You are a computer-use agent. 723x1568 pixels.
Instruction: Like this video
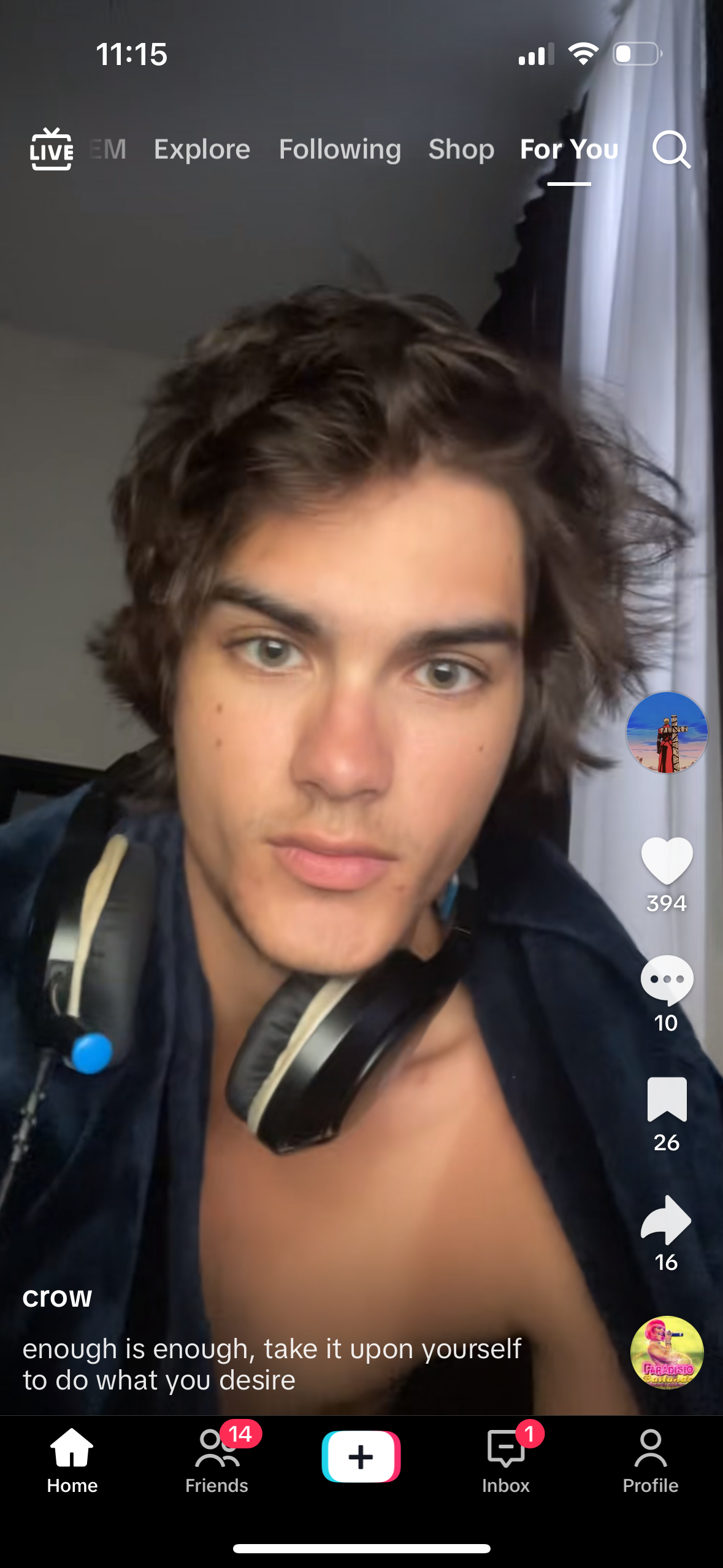[x=667, y=861]
